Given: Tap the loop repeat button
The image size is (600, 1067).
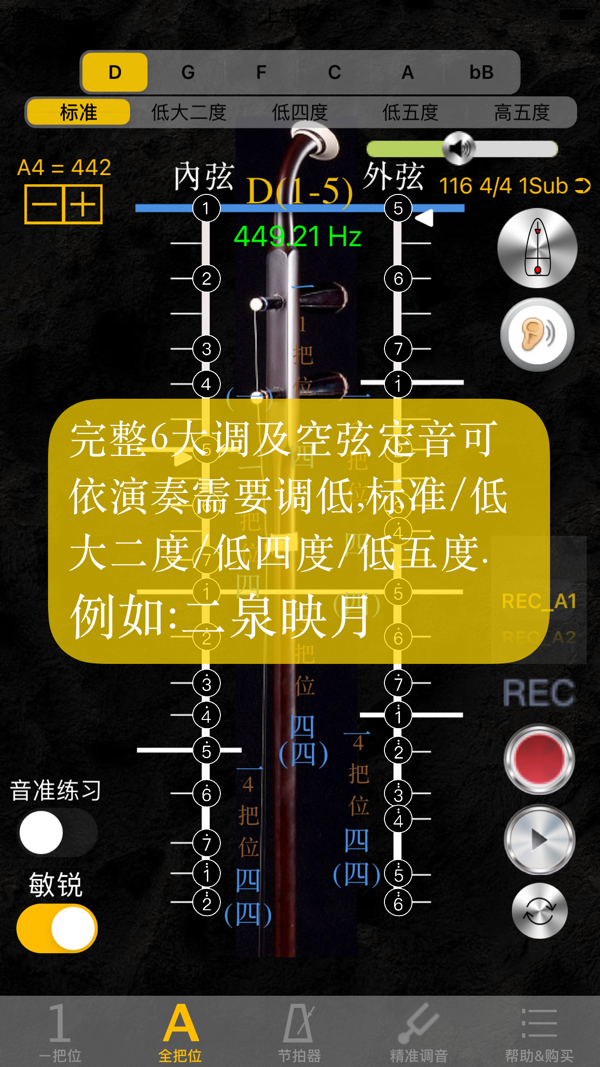Looking at the screenshot, I should 539,911.
